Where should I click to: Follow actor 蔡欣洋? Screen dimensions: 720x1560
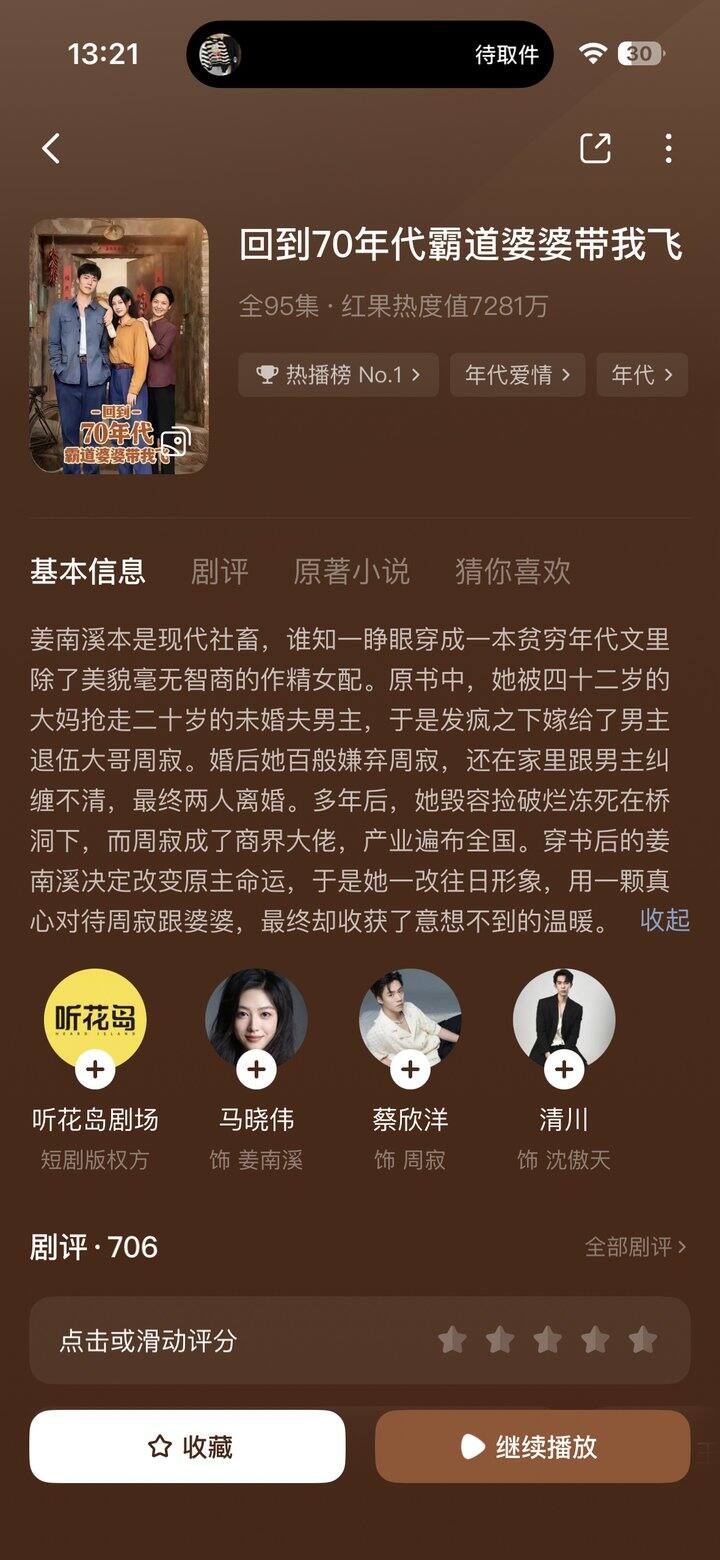(x=410, y=1070)
